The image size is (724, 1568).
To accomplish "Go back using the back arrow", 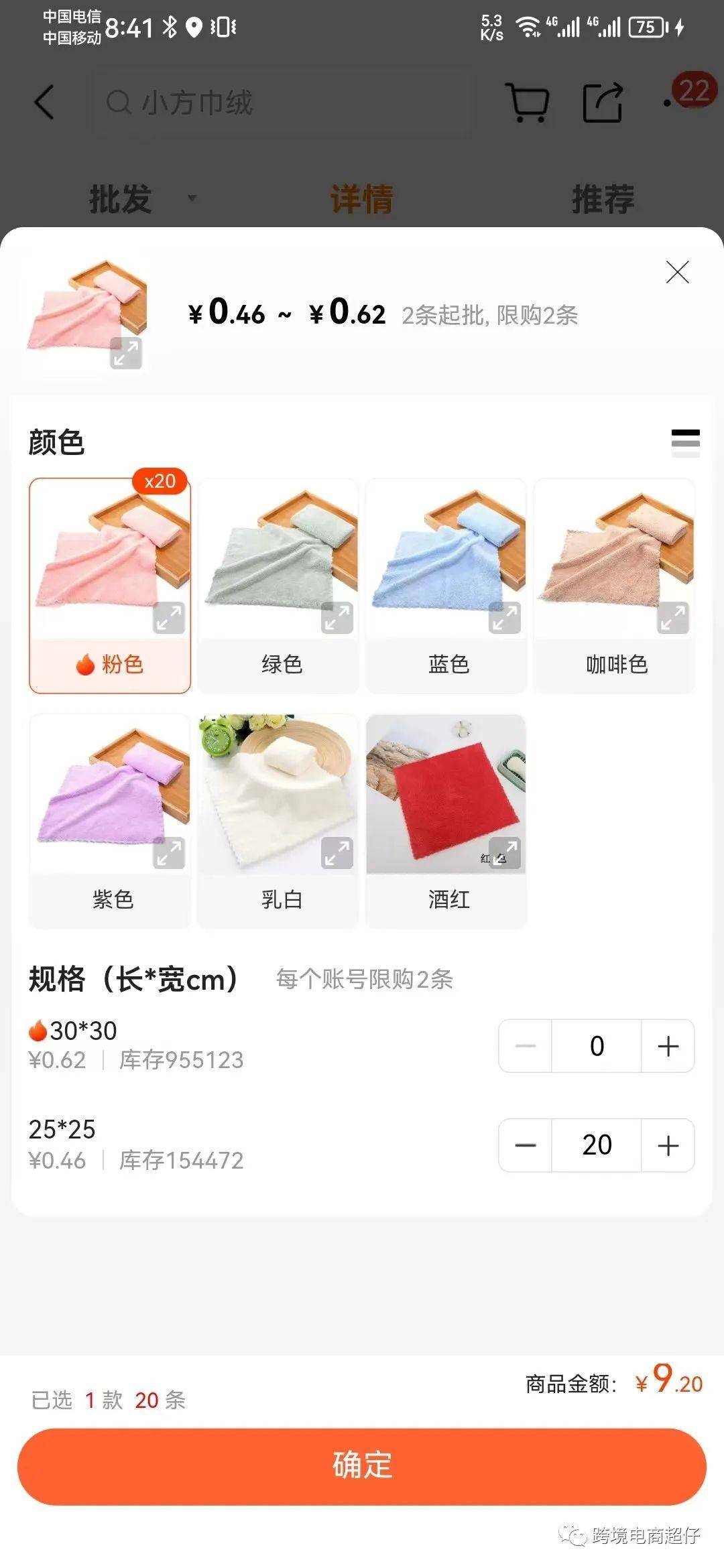I will coord(43,103).
